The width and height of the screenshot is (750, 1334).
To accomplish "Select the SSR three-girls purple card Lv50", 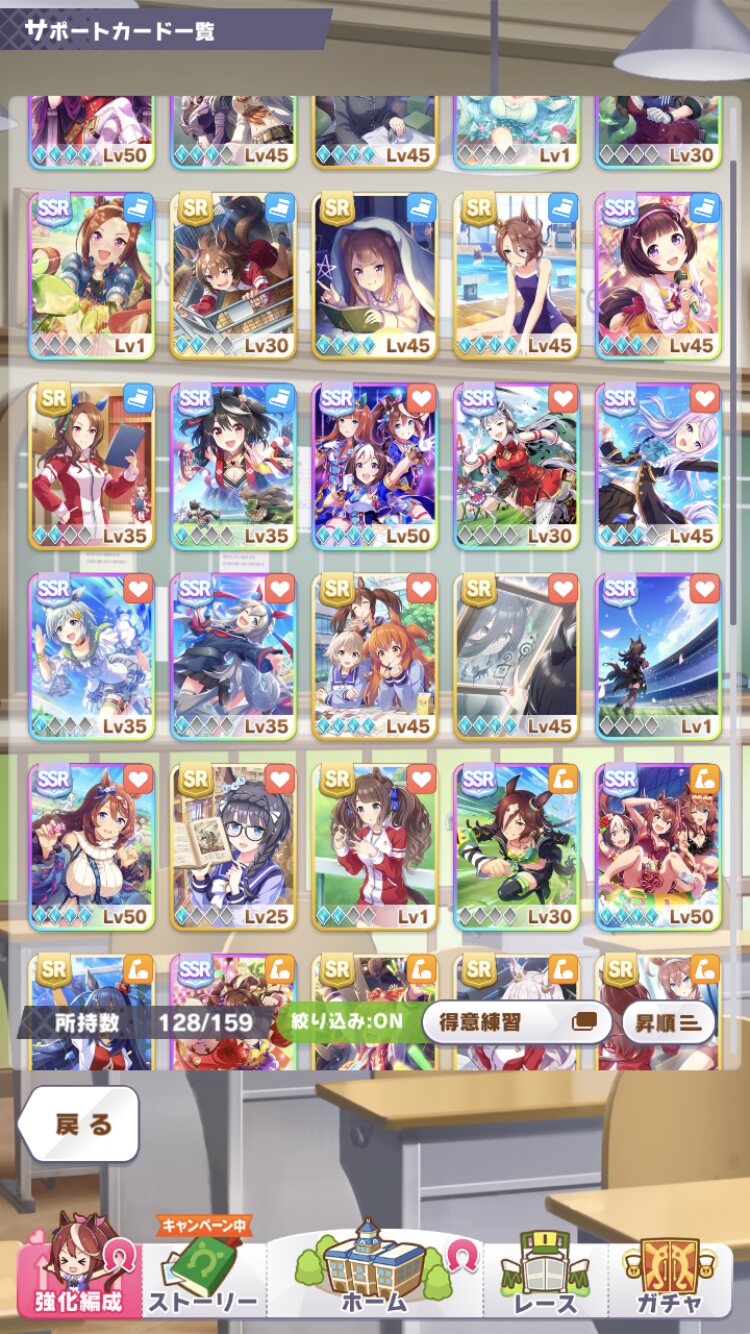I will pos(375,466).
